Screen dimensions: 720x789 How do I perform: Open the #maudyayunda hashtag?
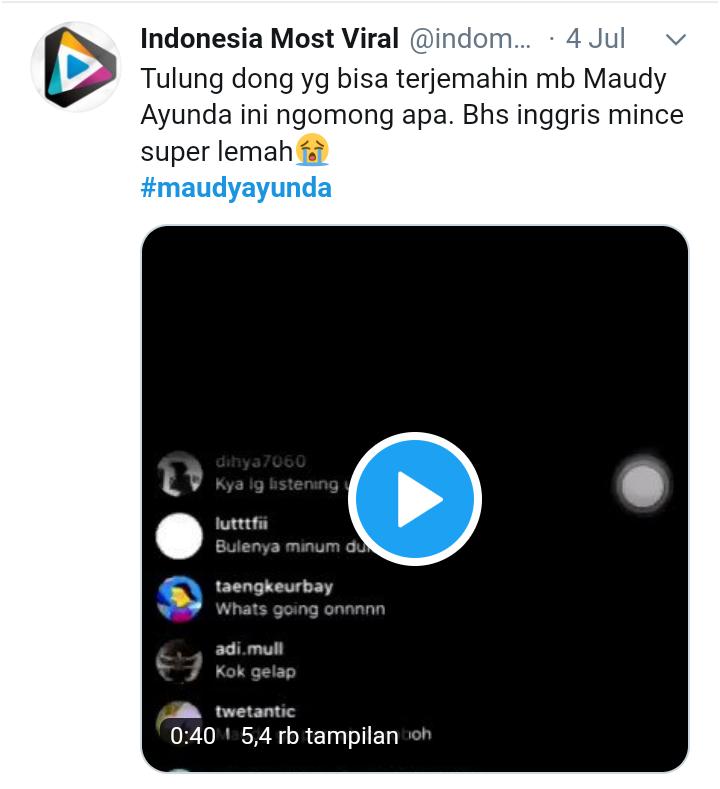(236, 188)
